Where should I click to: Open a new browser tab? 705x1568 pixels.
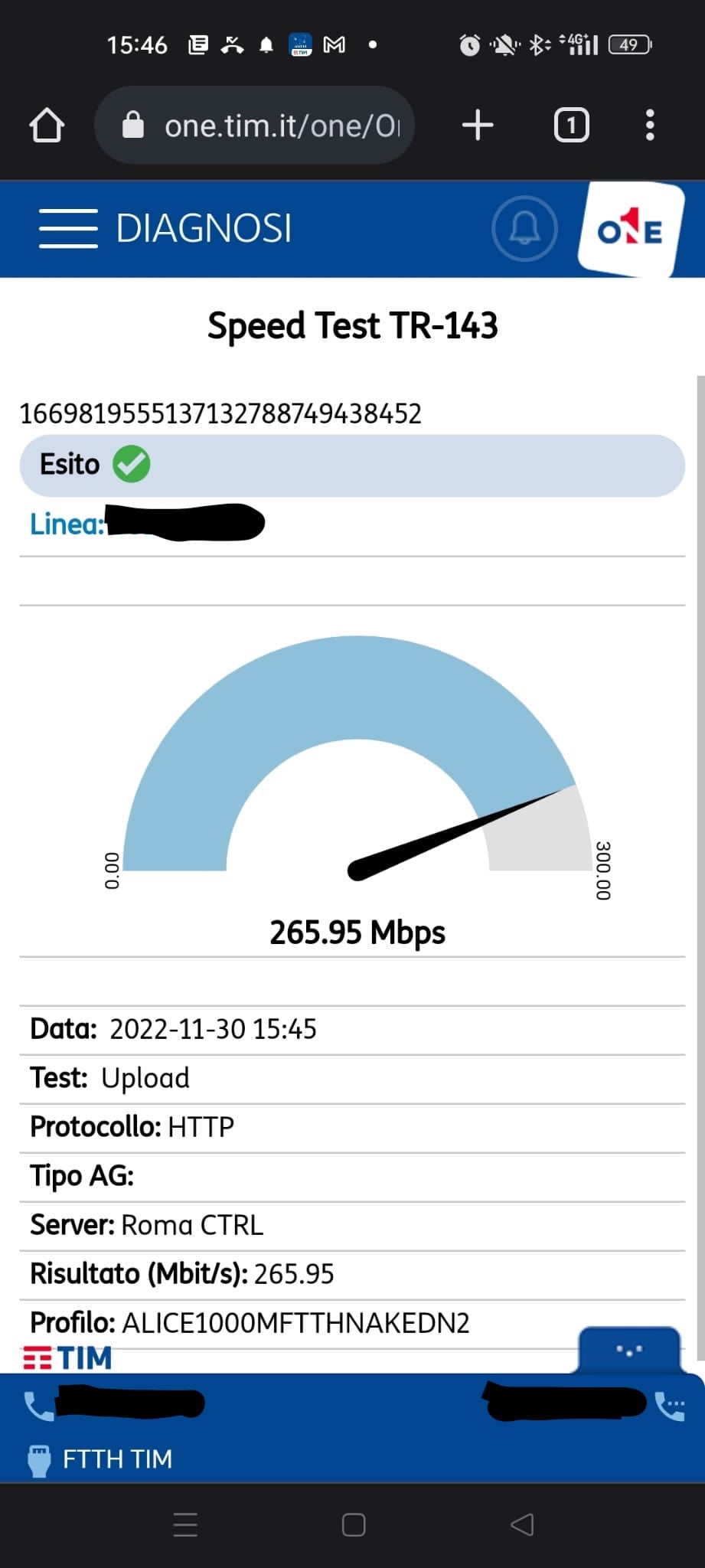[478, 125]
